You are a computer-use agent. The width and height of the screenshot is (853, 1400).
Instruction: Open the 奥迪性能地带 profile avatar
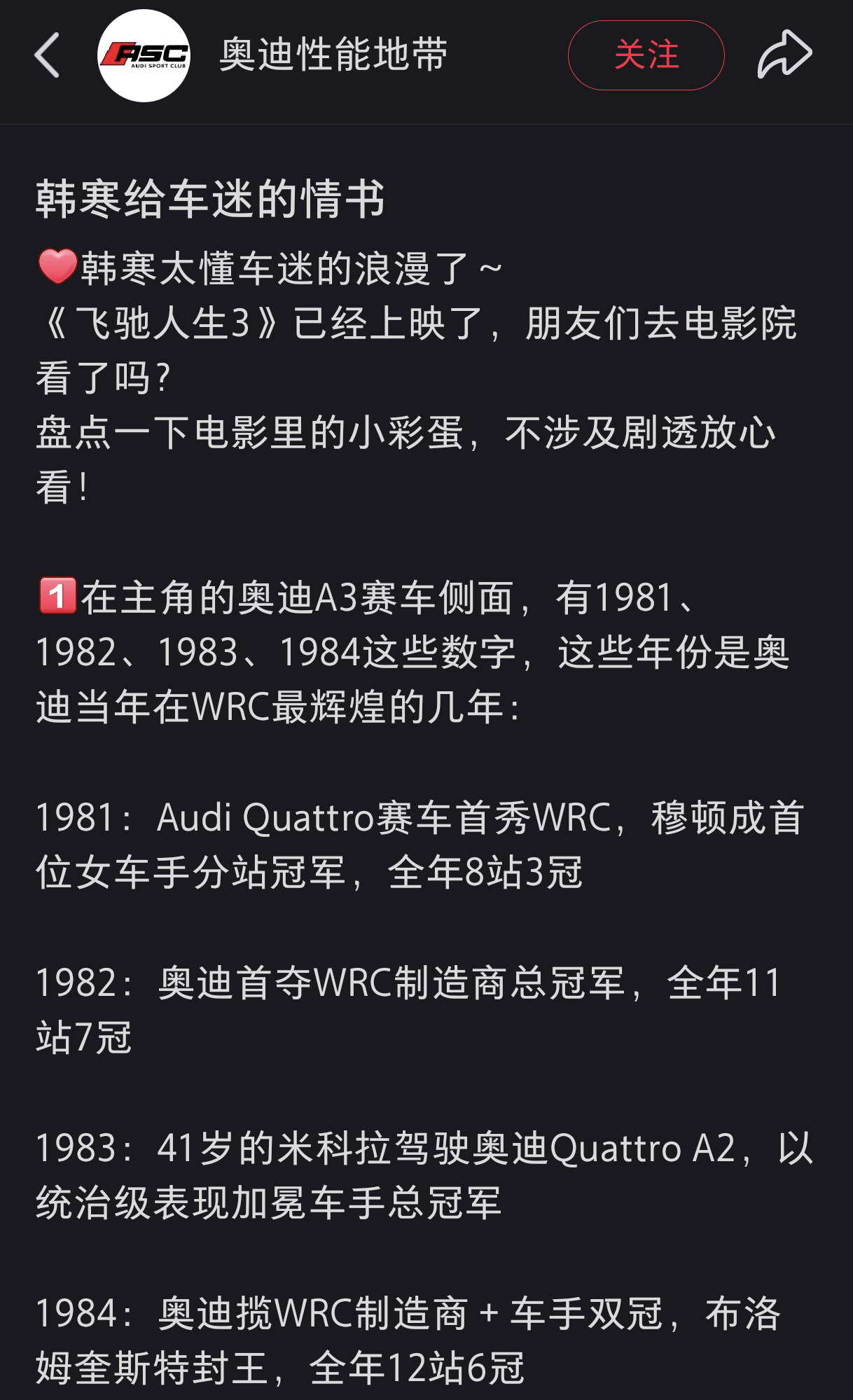tap(144, 56)
